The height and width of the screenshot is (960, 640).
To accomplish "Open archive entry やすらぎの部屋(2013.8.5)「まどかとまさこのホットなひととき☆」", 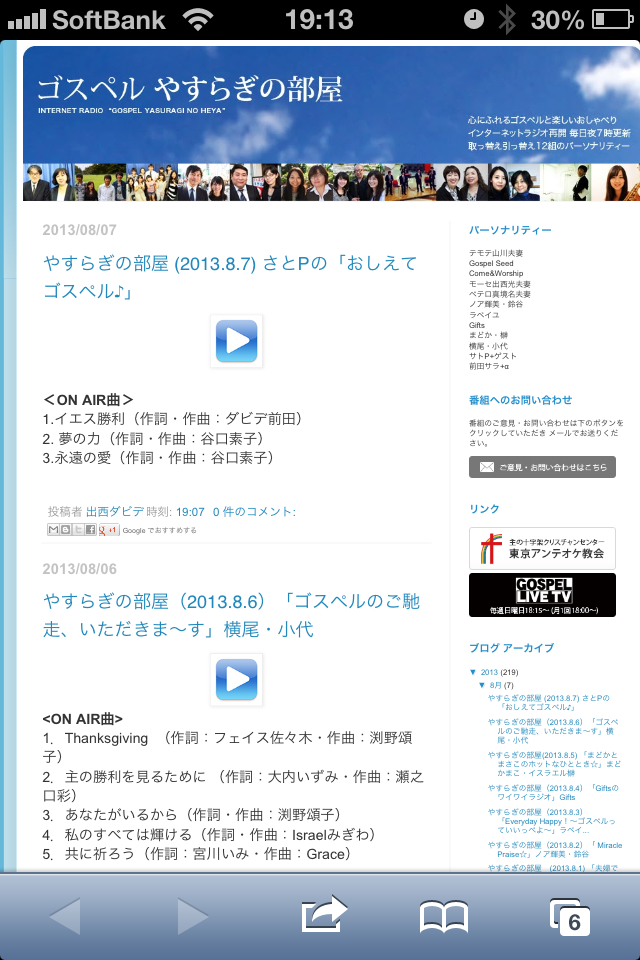I will click(552, 762).
